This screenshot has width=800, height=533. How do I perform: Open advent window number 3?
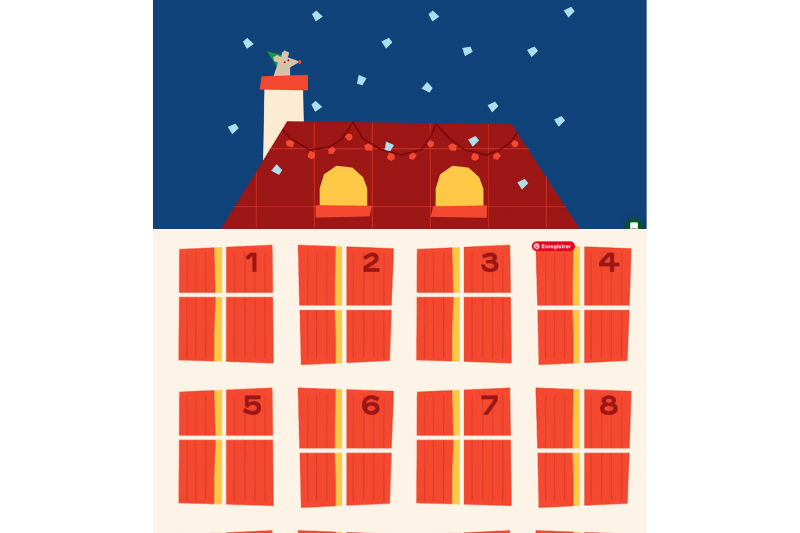pos(463,303)
